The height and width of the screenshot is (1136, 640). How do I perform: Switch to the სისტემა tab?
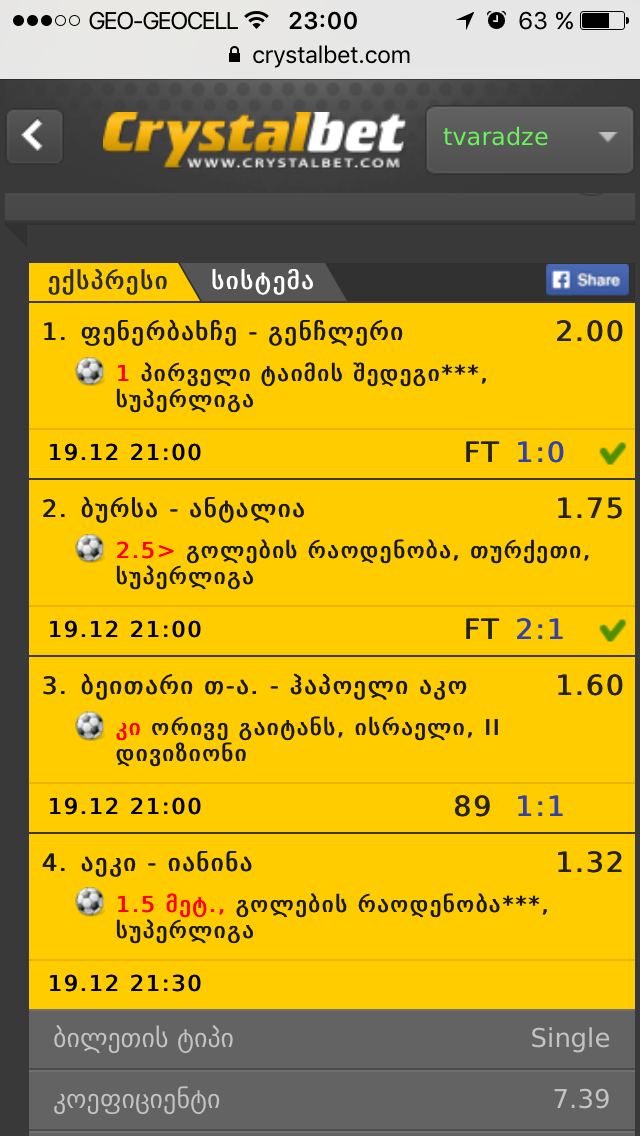click(262, 281)
